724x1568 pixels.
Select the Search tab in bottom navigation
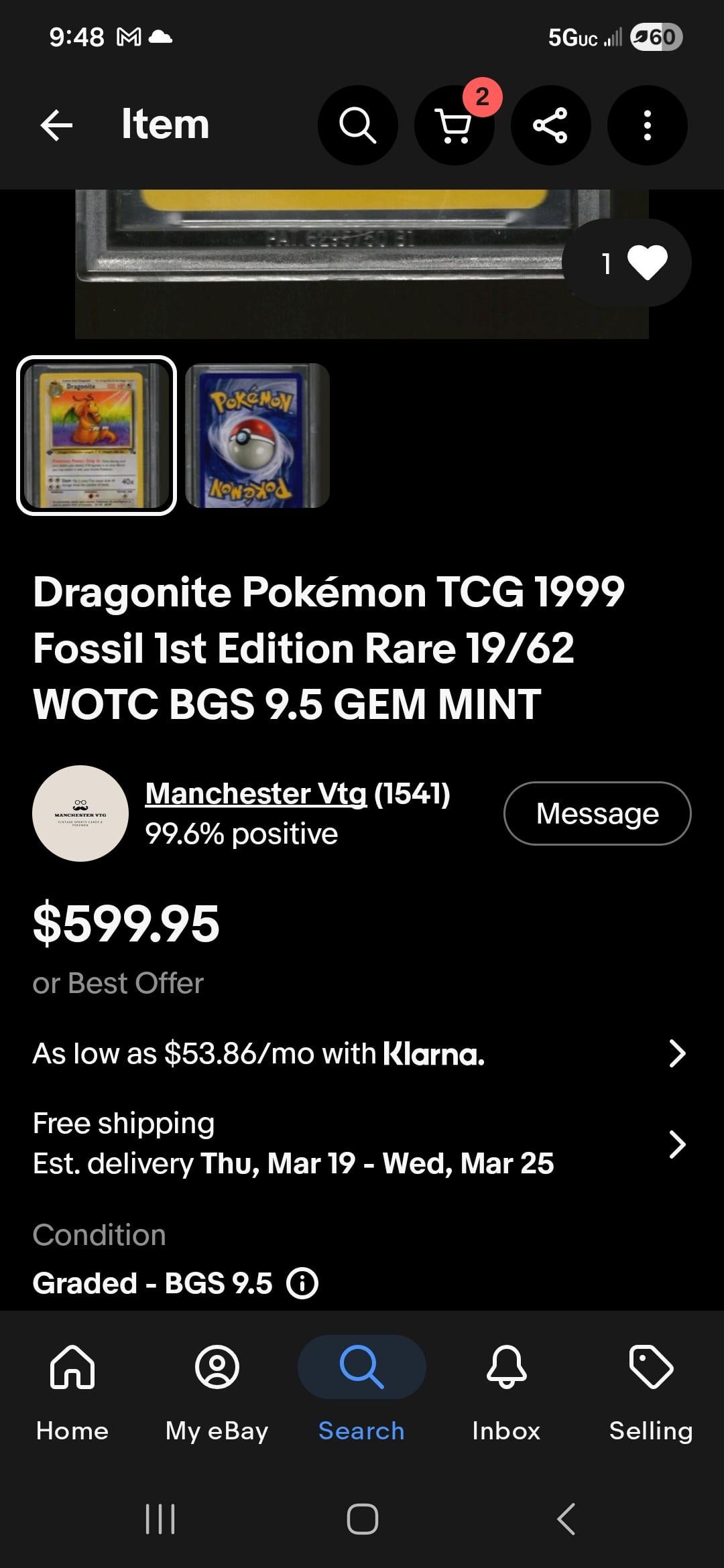pyautogui.click(x=362, y=1392)
